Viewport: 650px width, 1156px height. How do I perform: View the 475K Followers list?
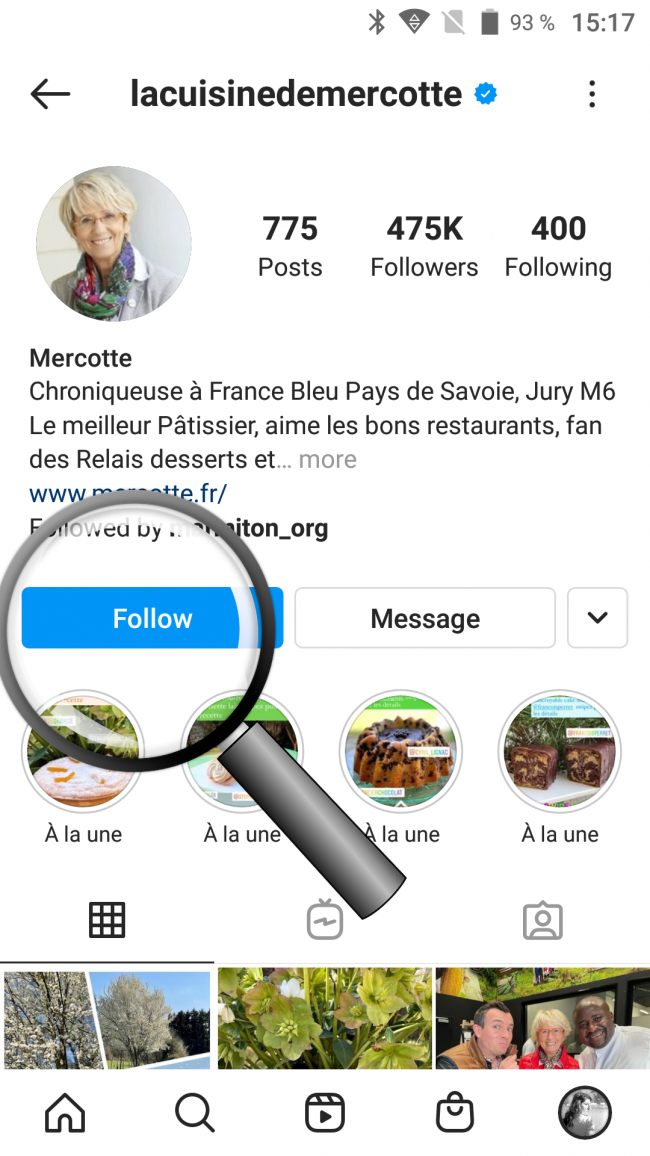[424, 246]
